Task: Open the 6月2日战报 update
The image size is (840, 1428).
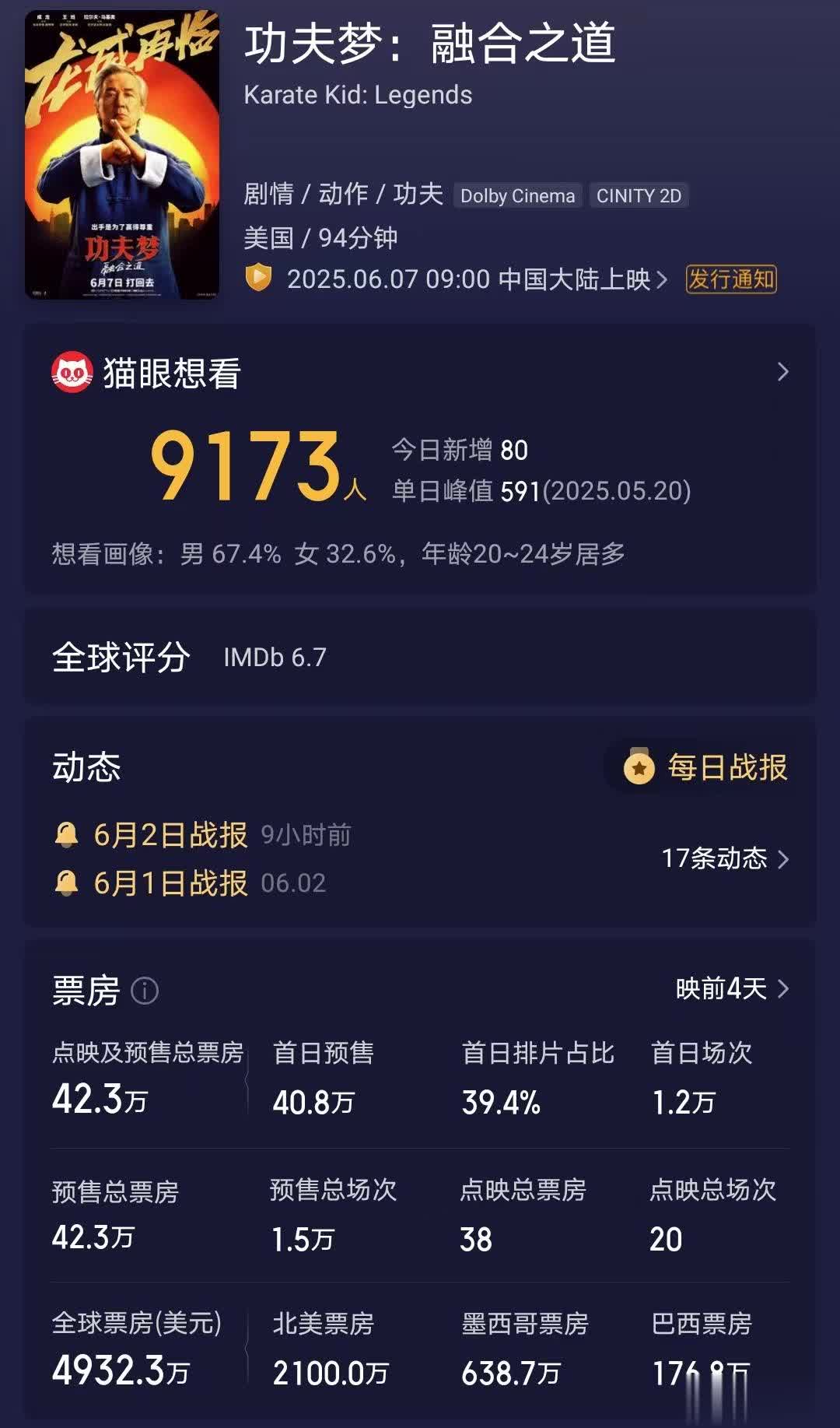Action: point(170,835)
